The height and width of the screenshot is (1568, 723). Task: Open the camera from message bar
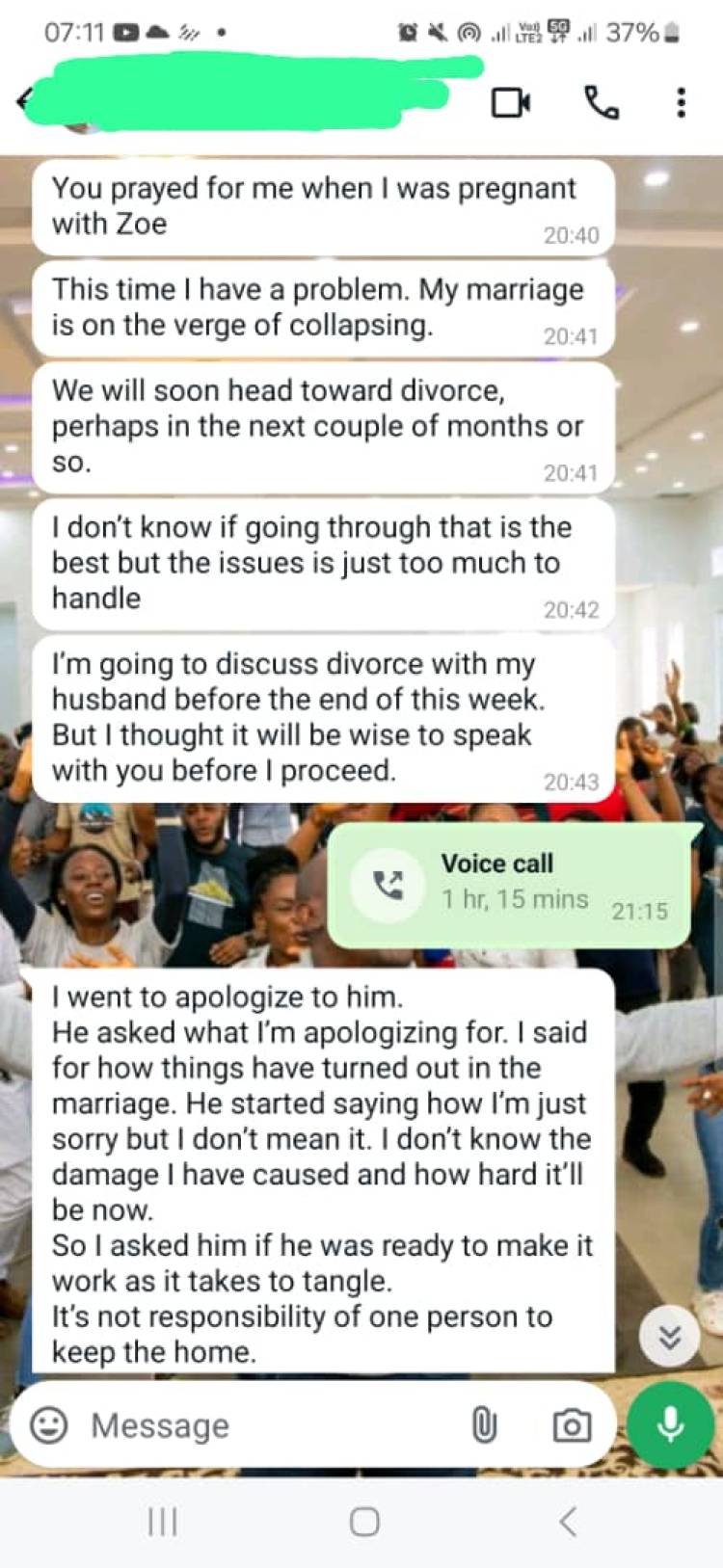[x=572, y=1424]
